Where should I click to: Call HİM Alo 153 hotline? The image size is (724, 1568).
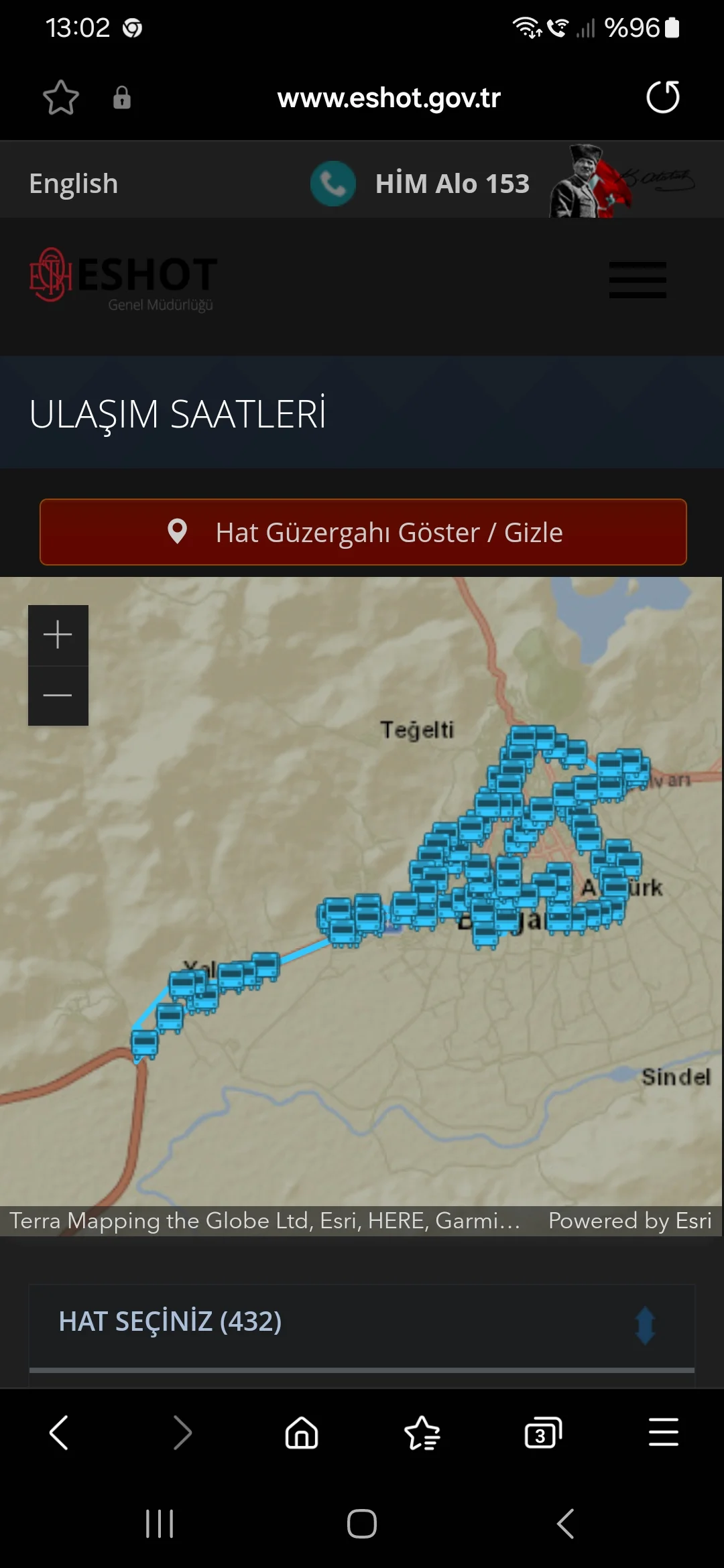click(x=420, y=184)
